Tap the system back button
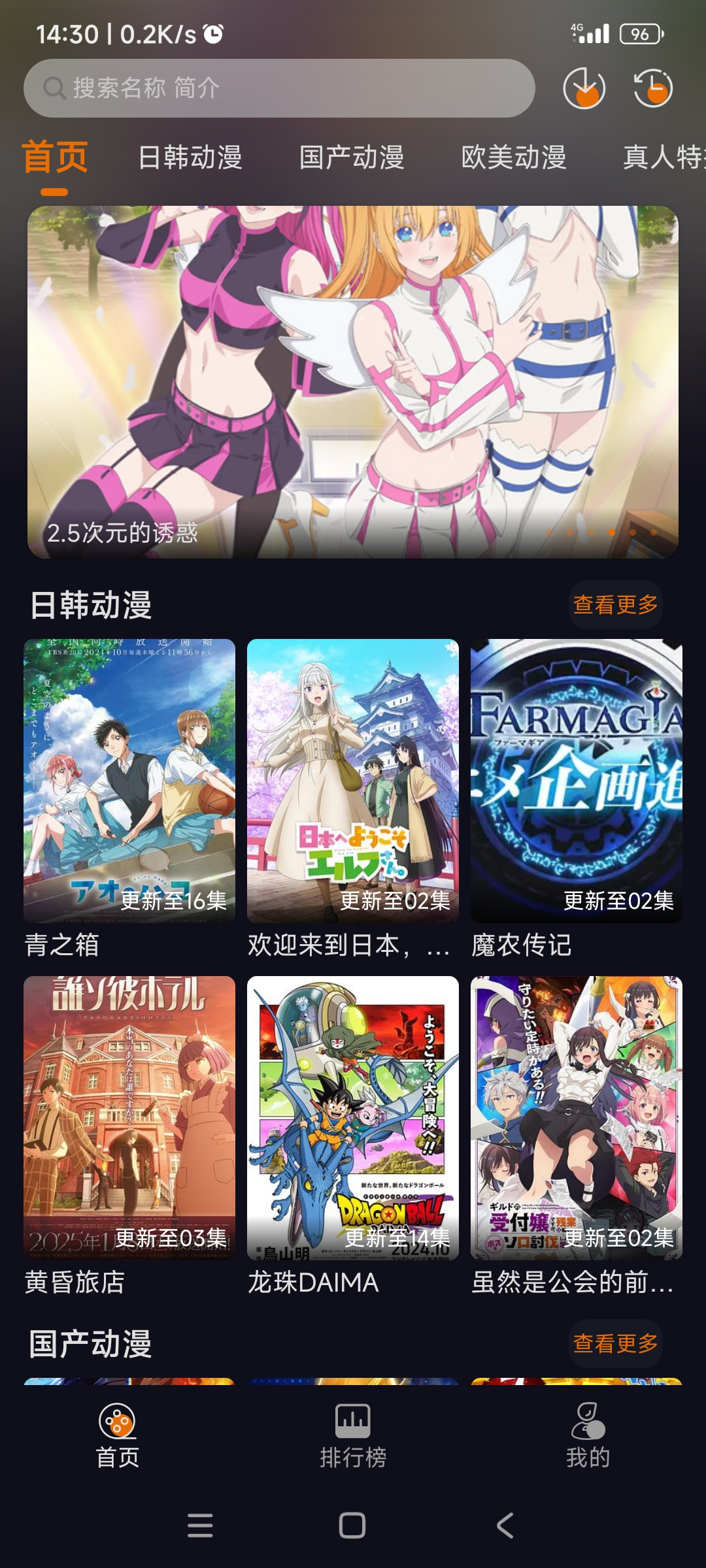Viewport: 706px width, 1568px height. [505, 1526]
